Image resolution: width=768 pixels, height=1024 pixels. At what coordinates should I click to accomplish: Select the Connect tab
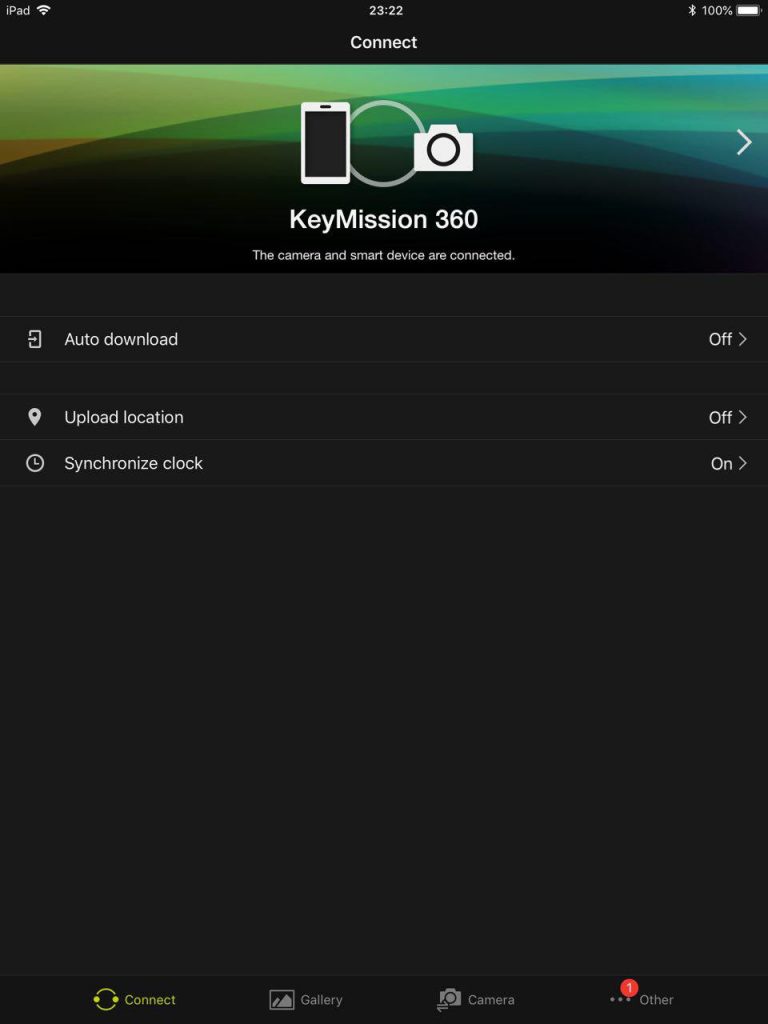coord(134,999)
